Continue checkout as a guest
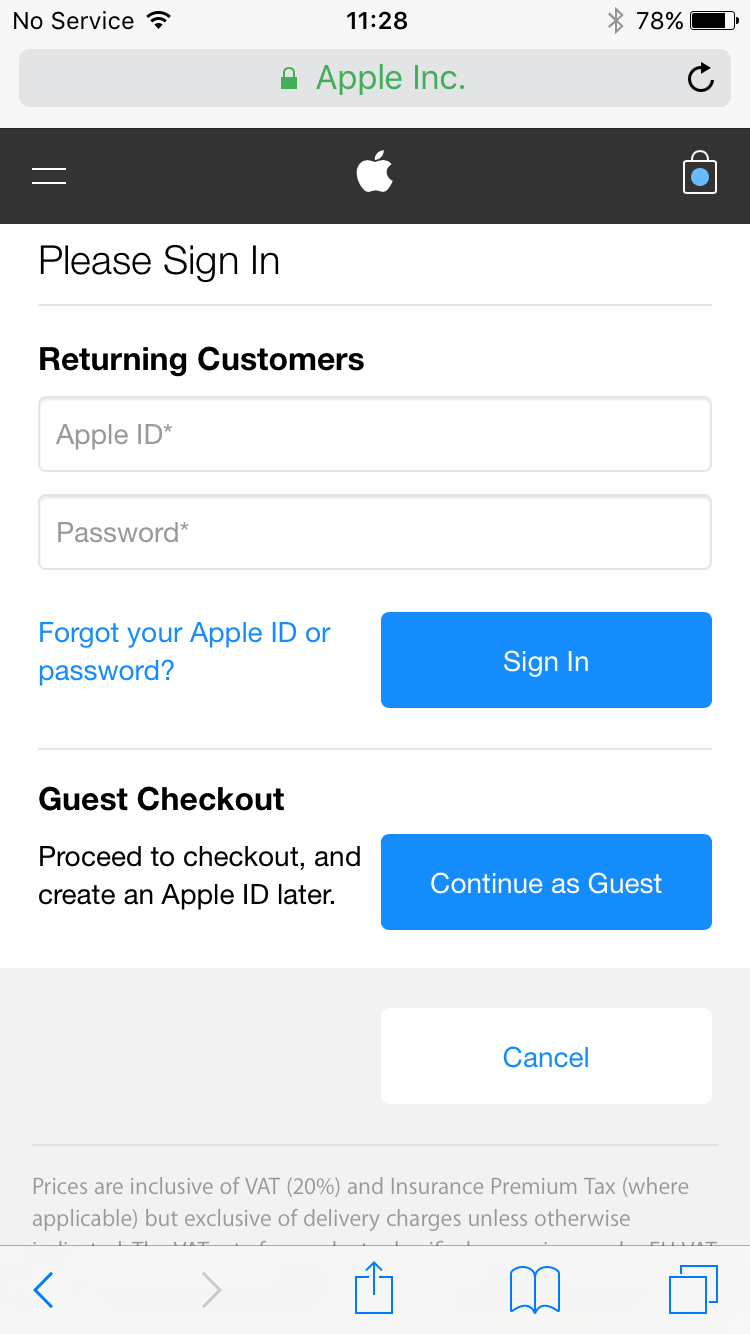The height and width of the screenshot is (1334, 750). coord(545,881)
